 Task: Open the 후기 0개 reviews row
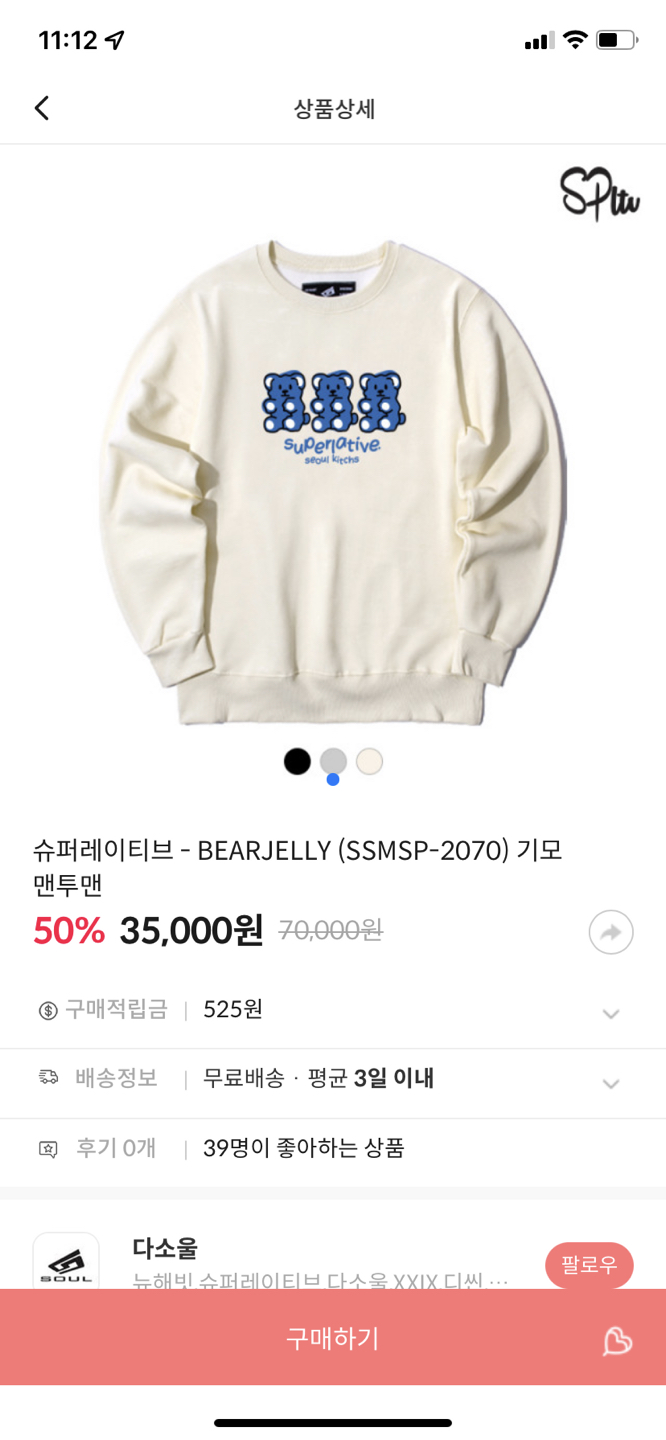tap(116, 1148)
